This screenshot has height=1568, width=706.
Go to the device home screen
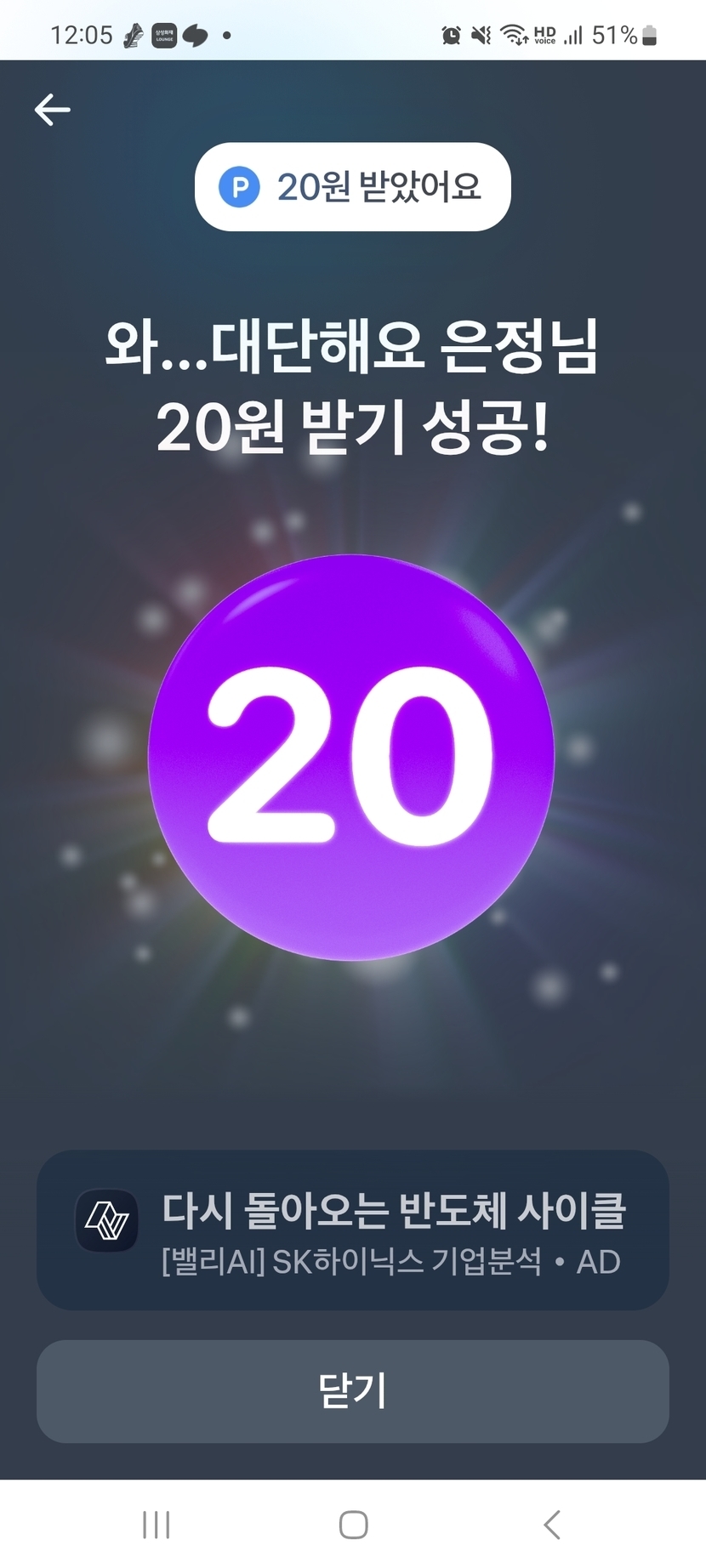click(353, 1525)
